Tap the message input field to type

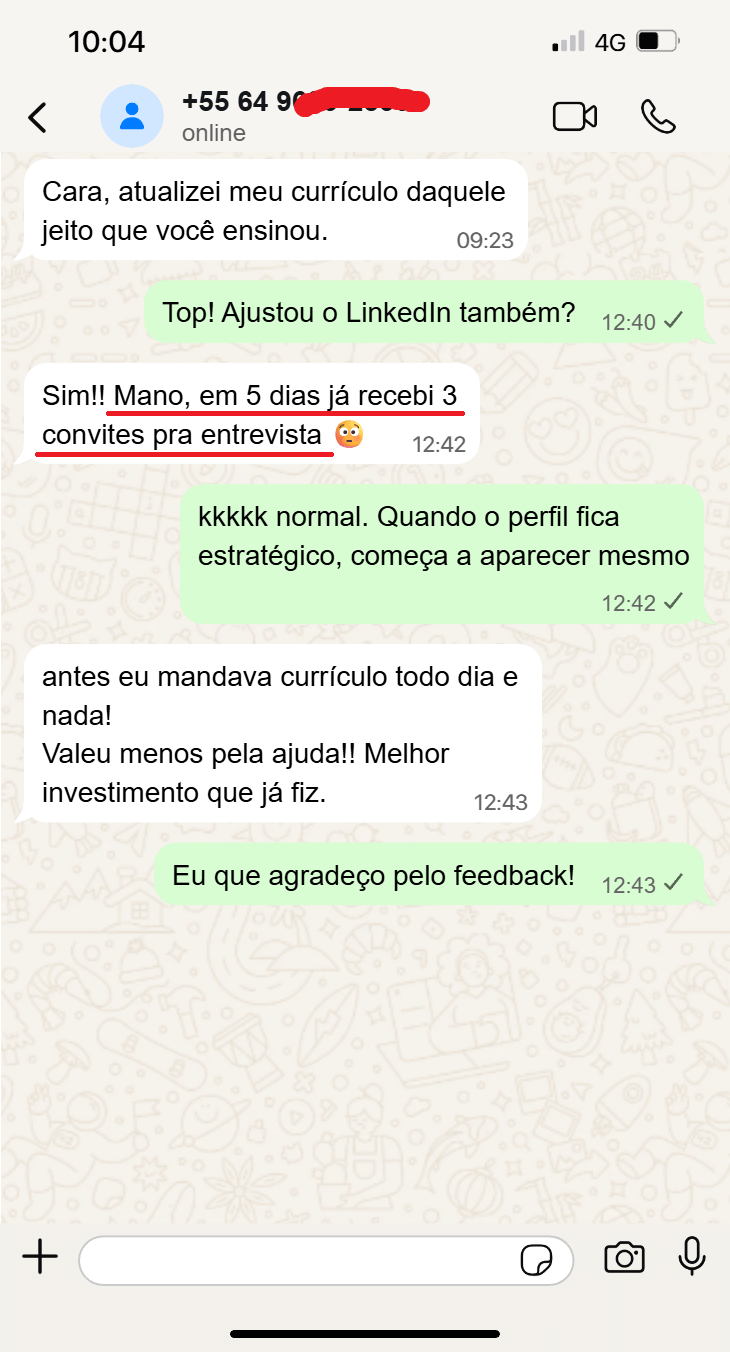300,1260
